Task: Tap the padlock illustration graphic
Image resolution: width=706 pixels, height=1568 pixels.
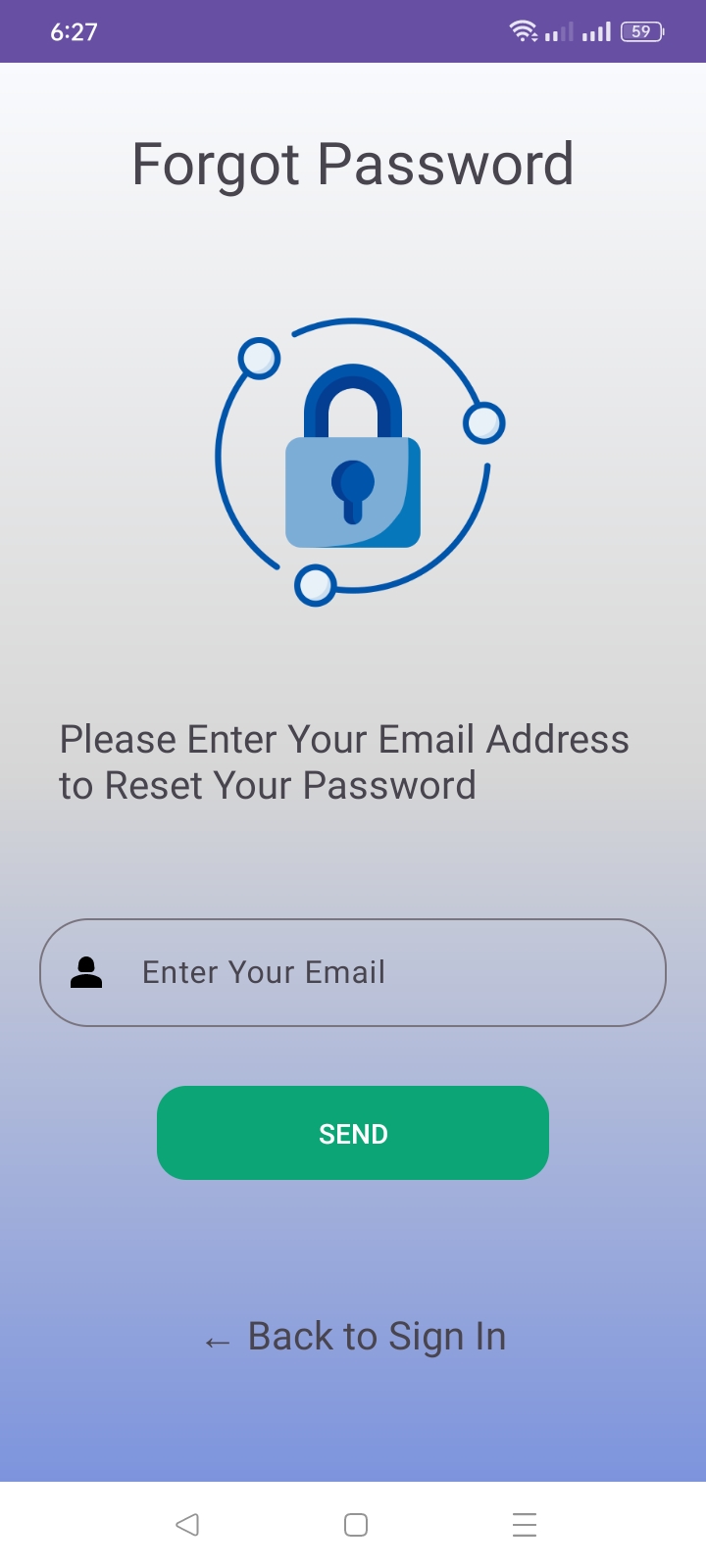Action: (x=353, y=461)
